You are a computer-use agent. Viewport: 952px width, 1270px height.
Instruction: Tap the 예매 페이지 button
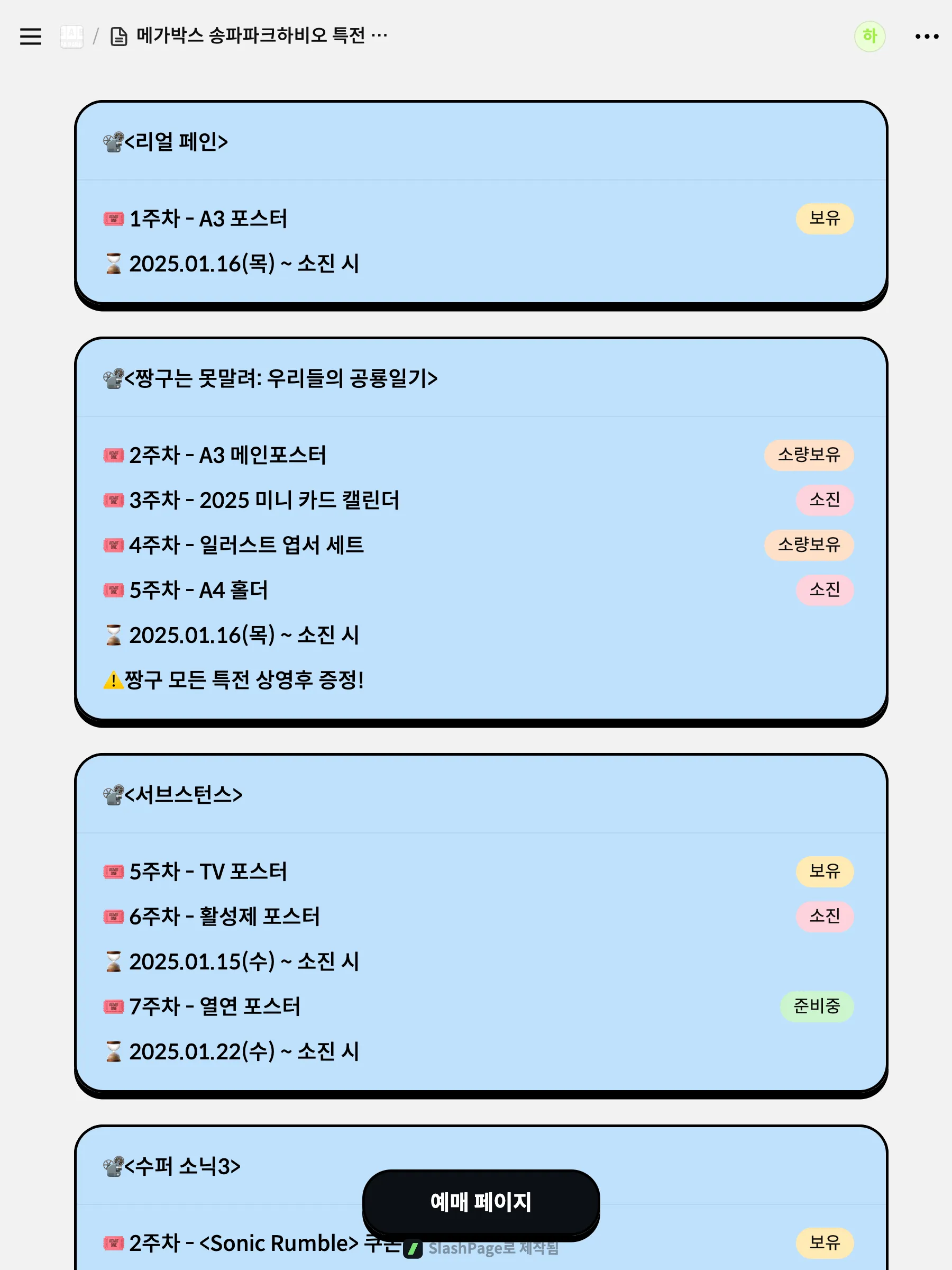pyautogui.click(x=481, y=1201)
